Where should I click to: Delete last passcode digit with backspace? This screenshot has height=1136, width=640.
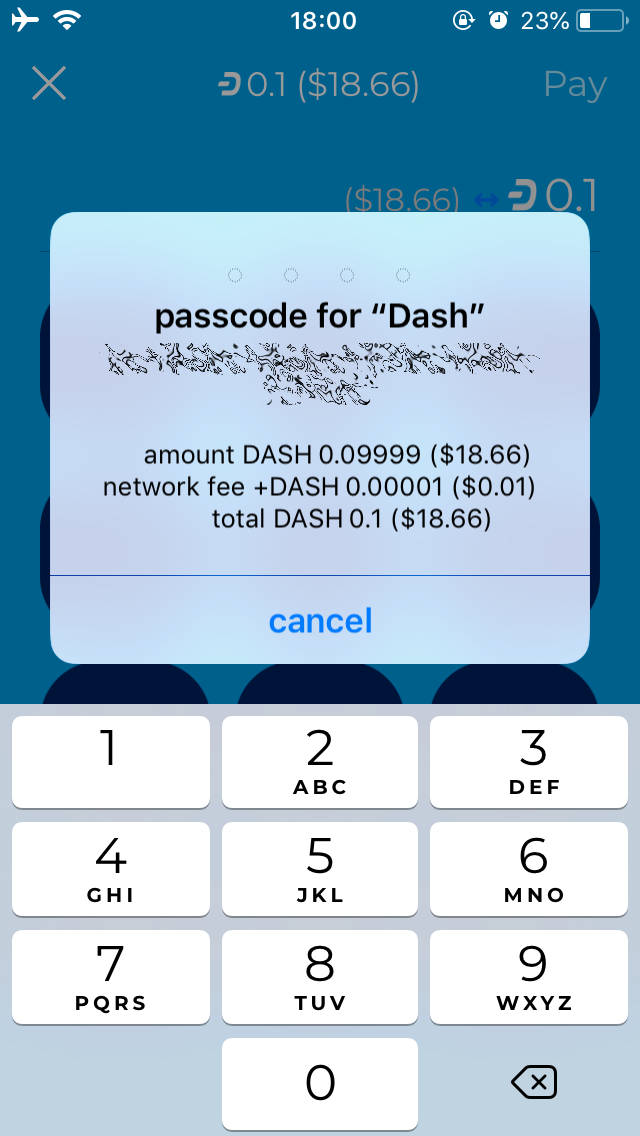pos(533,1082)
